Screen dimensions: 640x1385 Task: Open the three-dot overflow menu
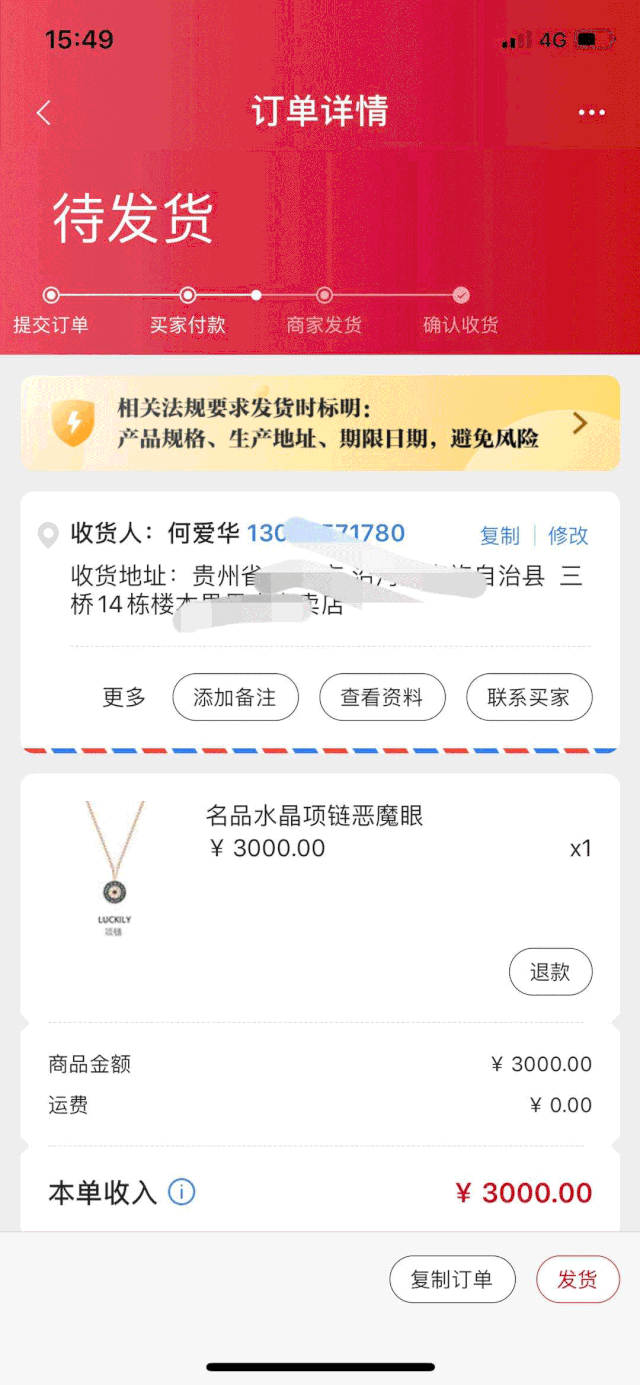click(x=591, y=113)
